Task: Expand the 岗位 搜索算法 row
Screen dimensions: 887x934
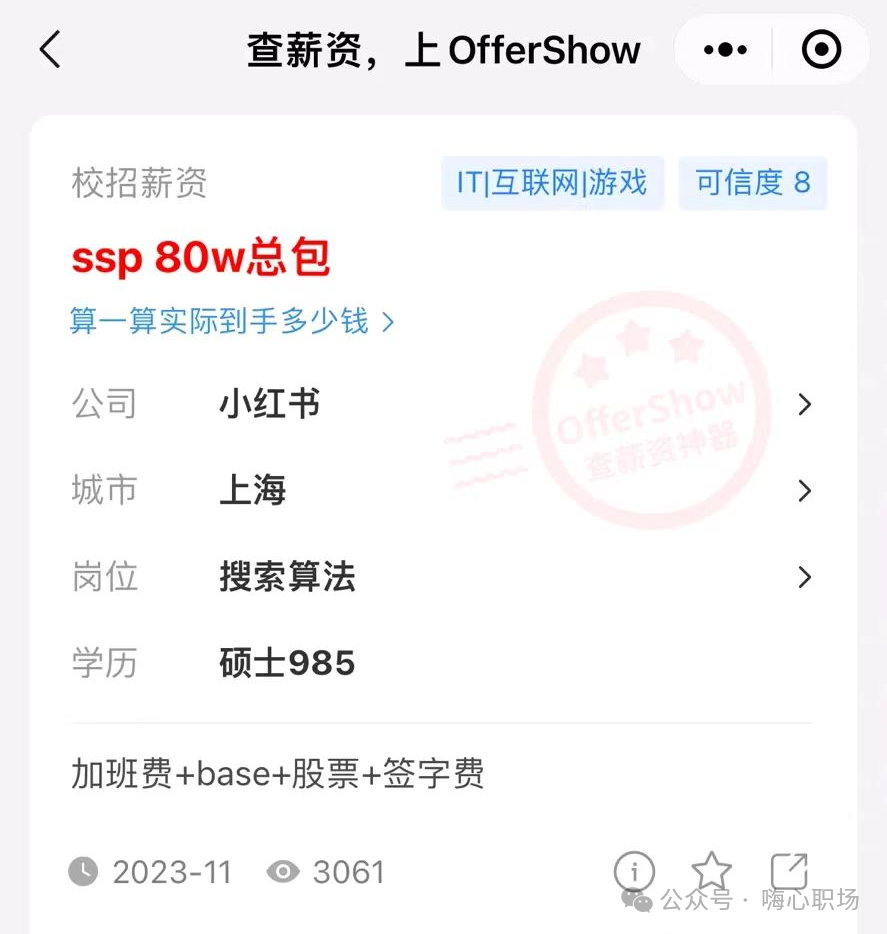Action: (805, 577)
